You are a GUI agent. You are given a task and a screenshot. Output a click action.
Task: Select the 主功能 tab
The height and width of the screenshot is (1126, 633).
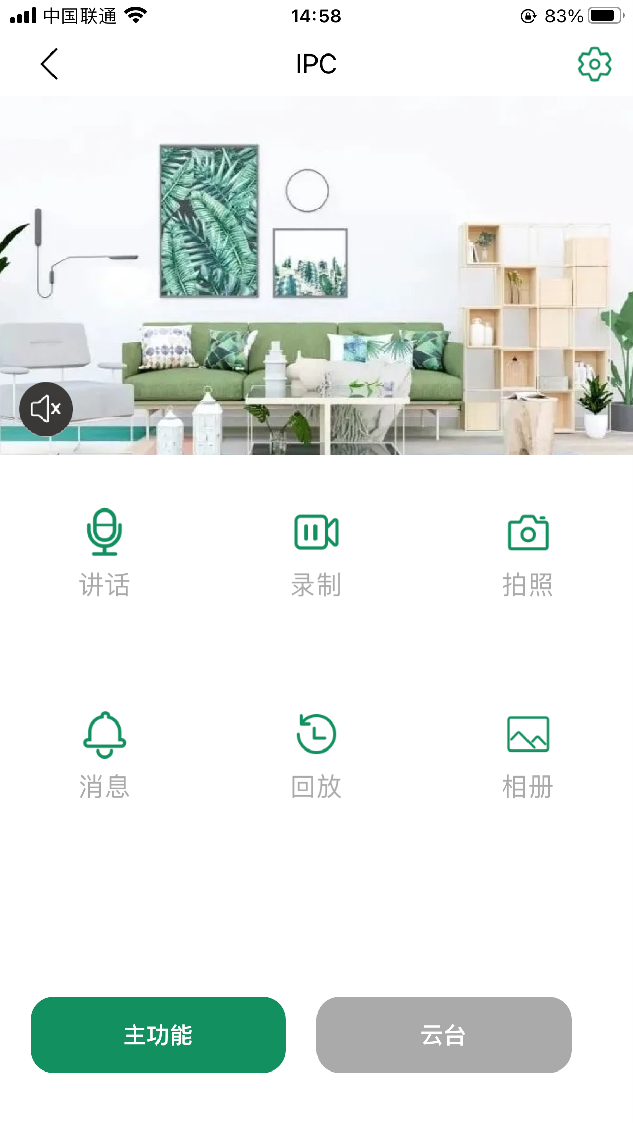158,1035
